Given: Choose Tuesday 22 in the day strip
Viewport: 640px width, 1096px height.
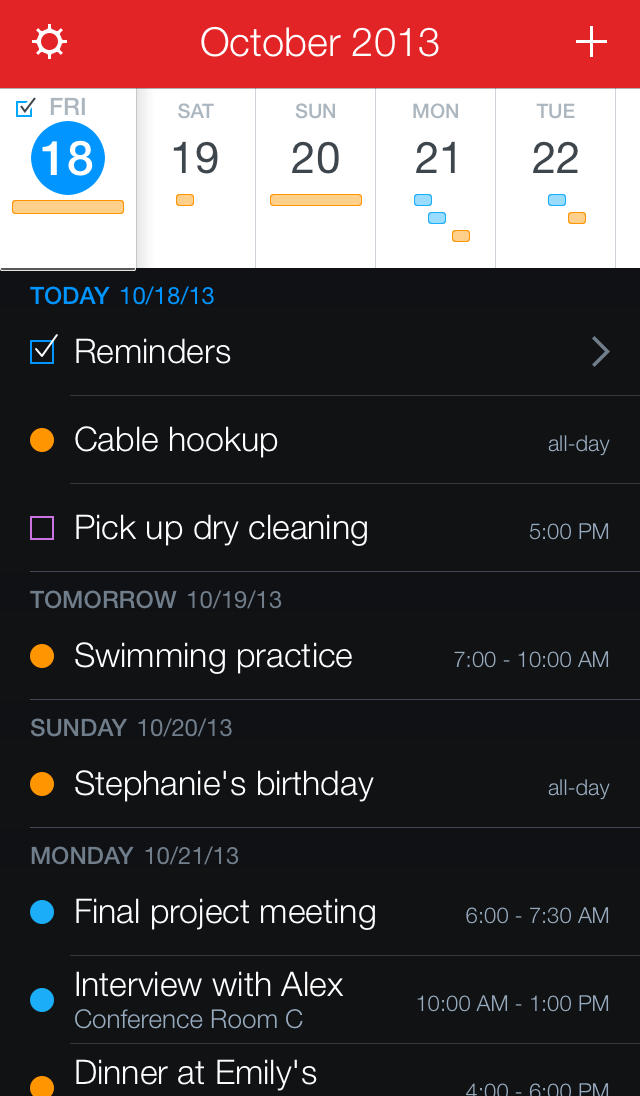Looking at the screenshot, I should click(555, 160).
